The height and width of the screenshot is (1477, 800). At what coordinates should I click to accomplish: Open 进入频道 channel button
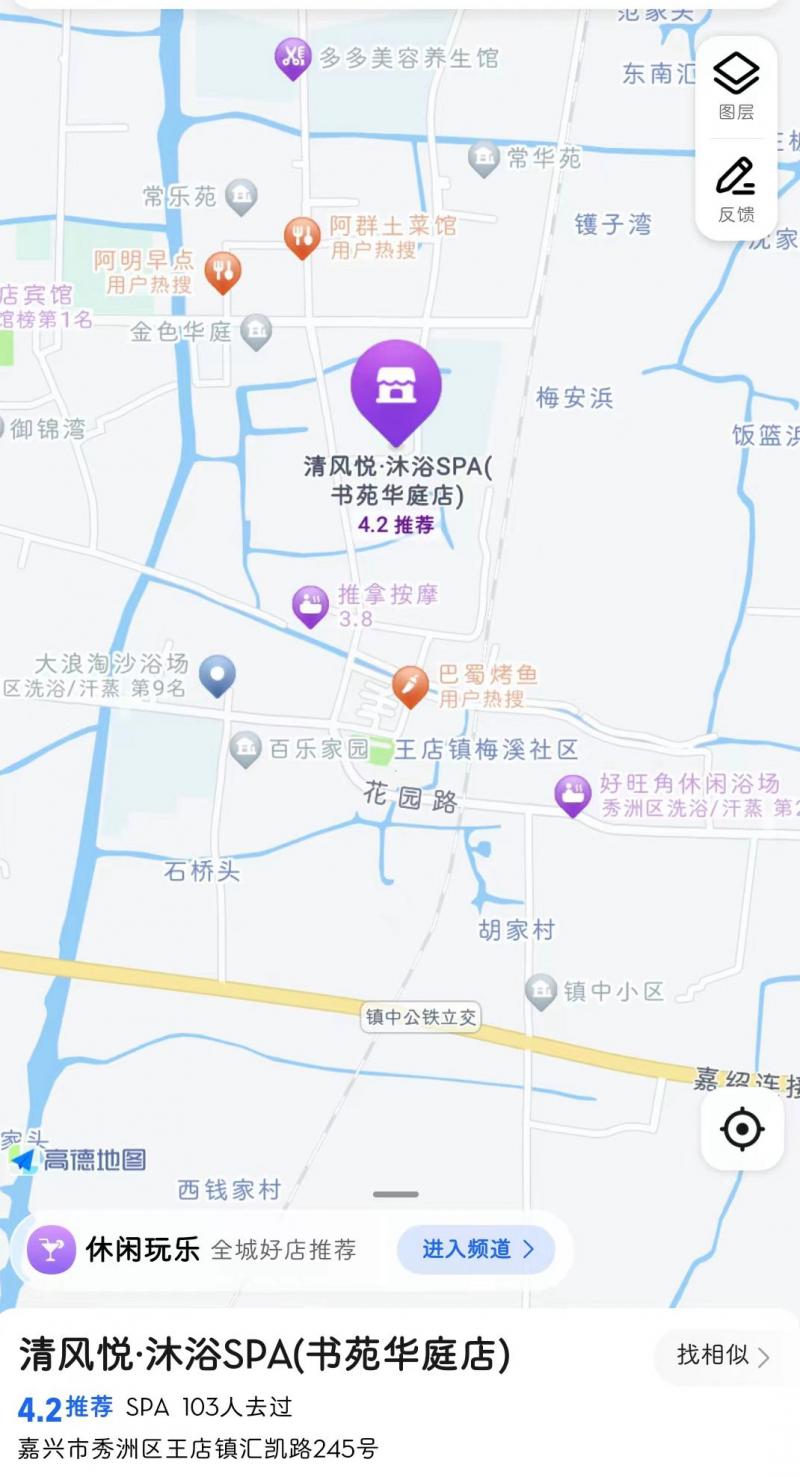tap(477, 1247)
